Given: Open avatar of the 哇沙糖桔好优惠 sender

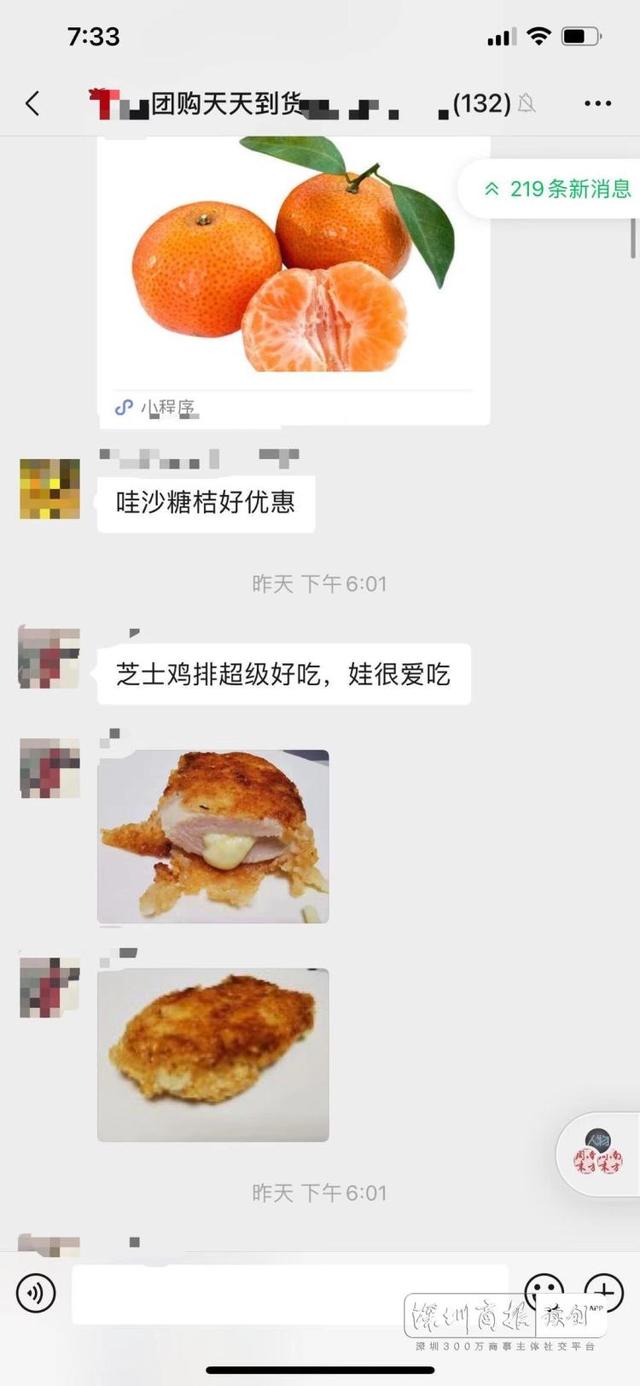Looking at the screenshot, I should click(50, 489).
